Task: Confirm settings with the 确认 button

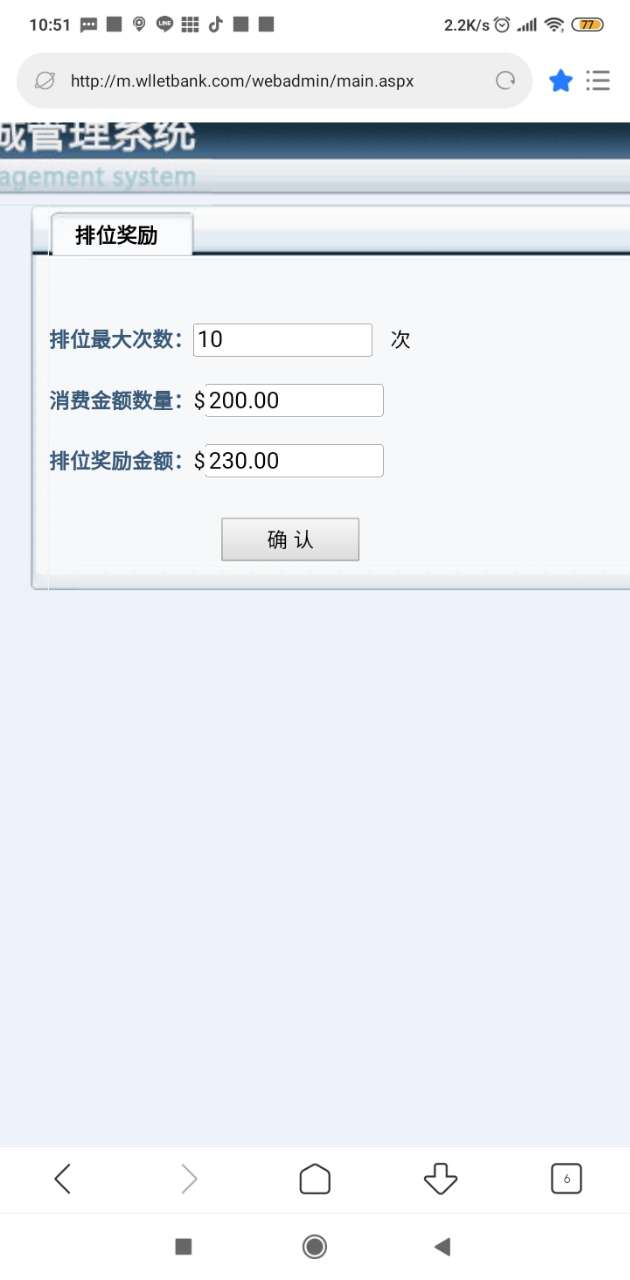Action: click(290, 540)
